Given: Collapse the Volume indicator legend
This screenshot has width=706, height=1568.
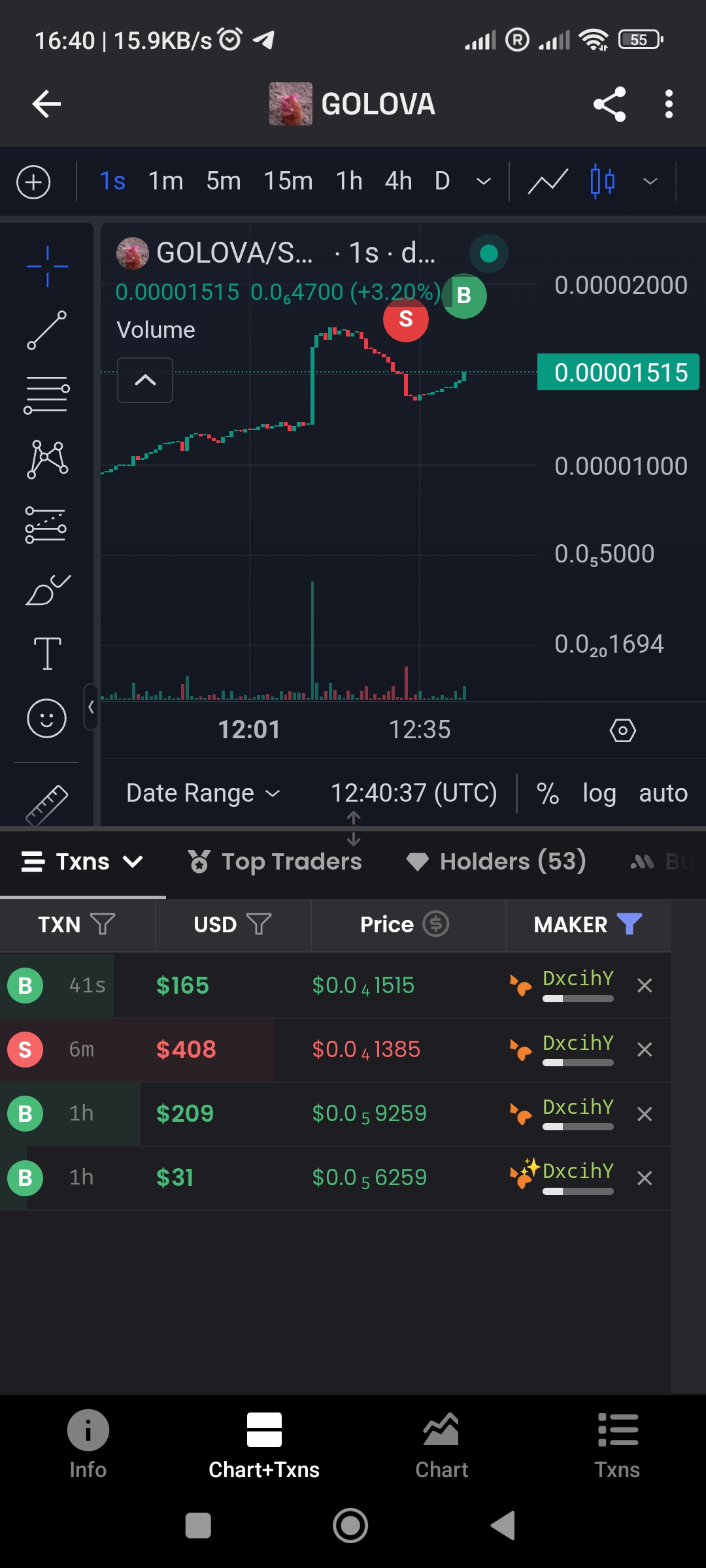Looking at the screenshot, I should pos(145,380).
